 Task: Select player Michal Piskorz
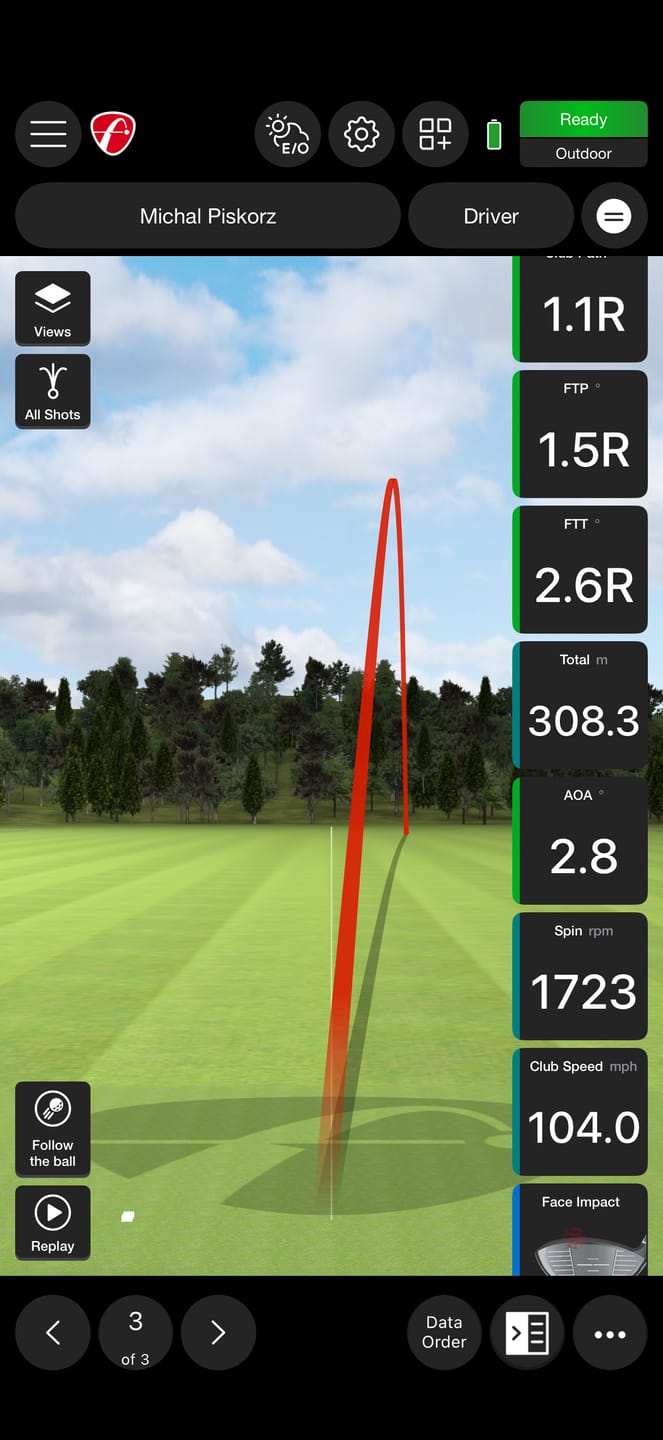point(208,216)
